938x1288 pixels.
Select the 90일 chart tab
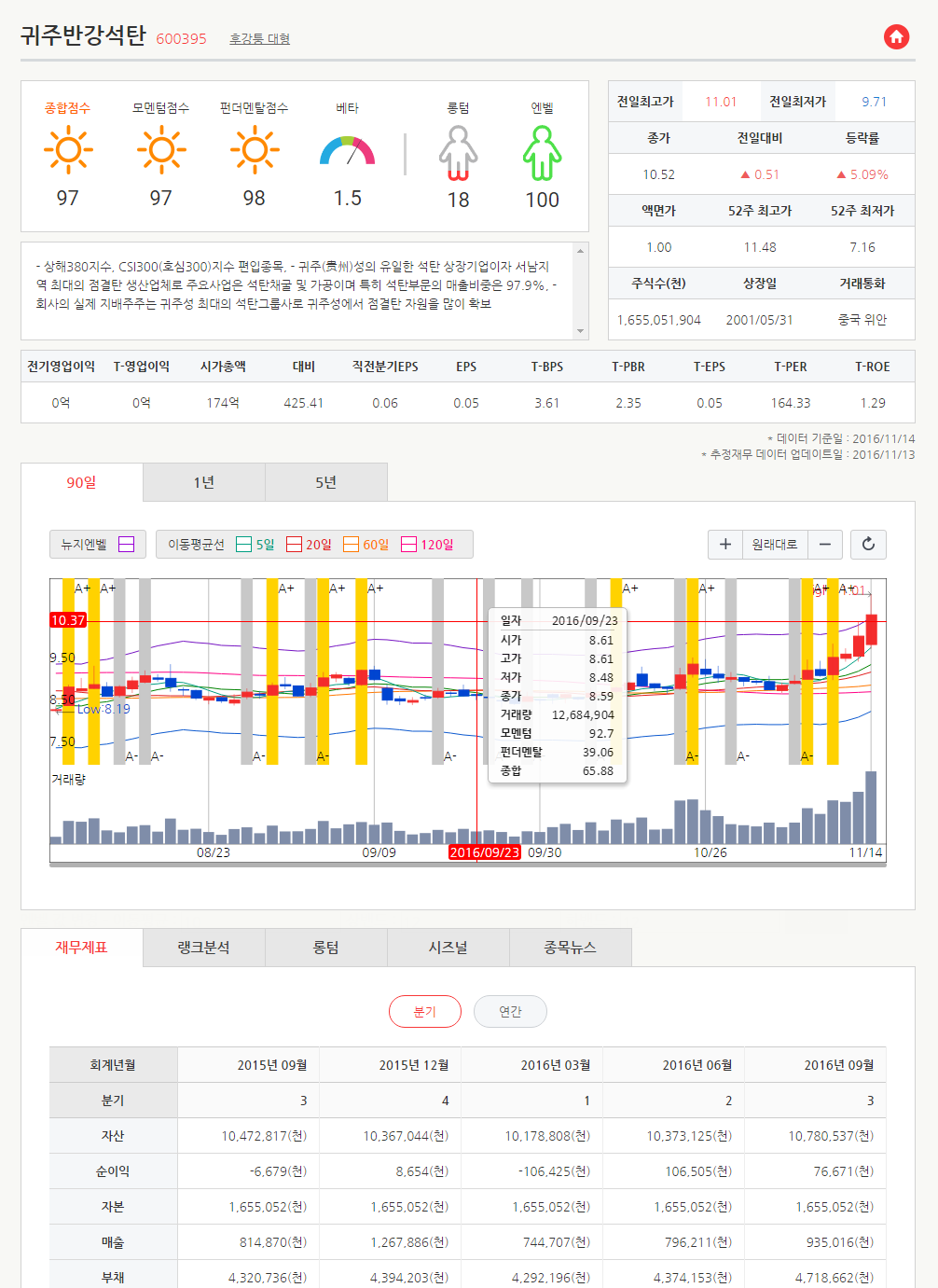tap(81, 482)
